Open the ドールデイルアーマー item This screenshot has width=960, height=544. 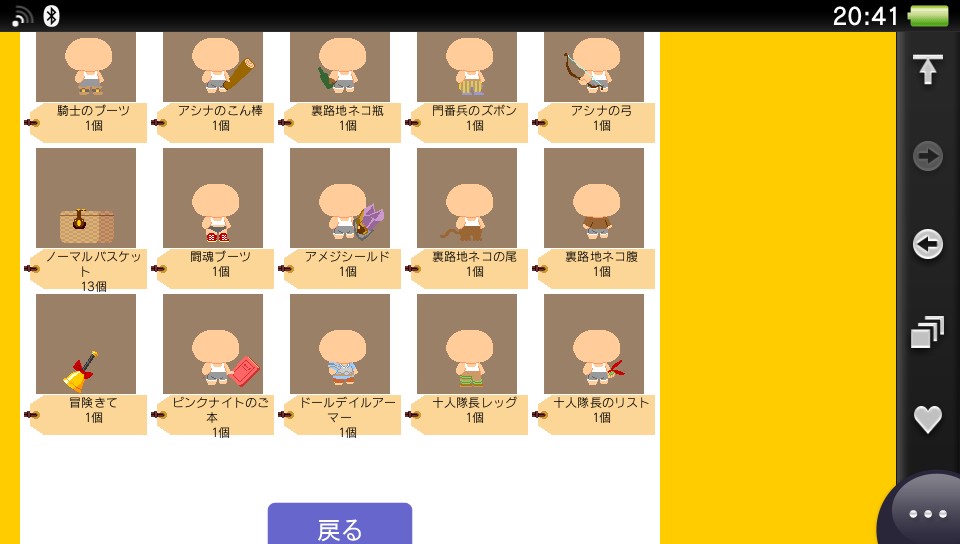pos(340,344)
